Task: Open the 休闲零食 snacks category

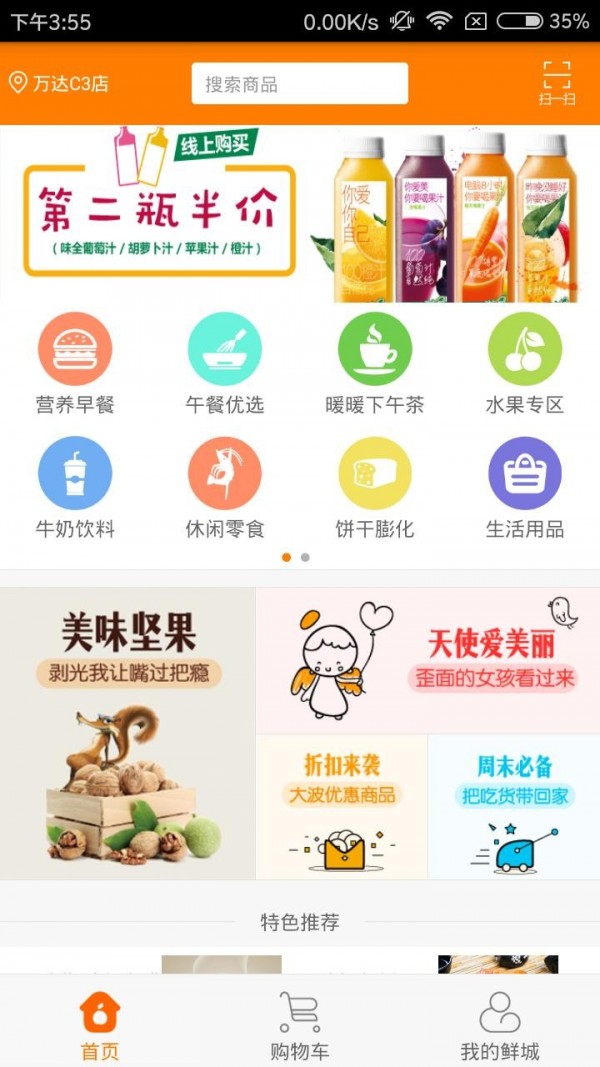Action: click(225, 487)
